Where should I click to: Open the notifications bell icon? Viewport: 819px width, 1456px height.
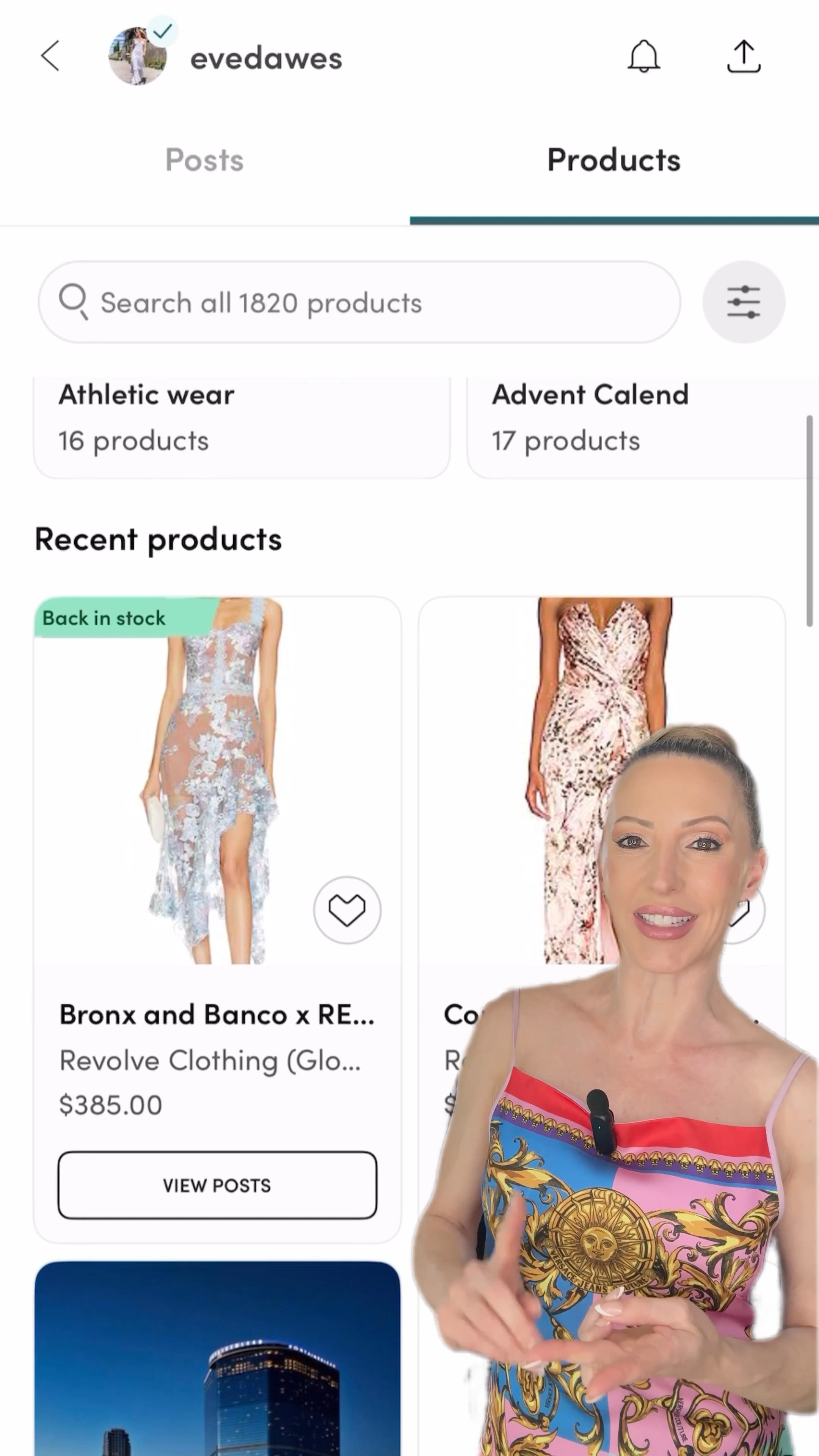click(644, 55)
